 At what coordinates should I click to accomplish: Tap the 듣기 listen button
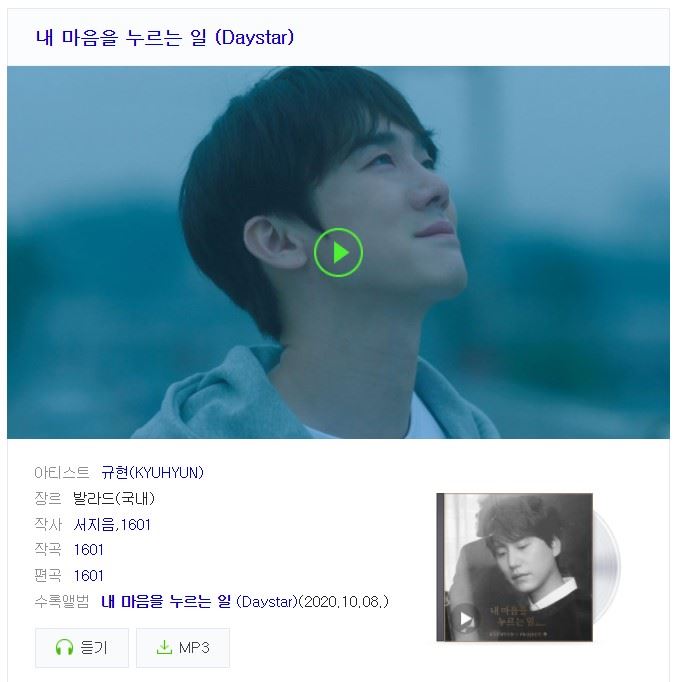click(x=82, y=648)
